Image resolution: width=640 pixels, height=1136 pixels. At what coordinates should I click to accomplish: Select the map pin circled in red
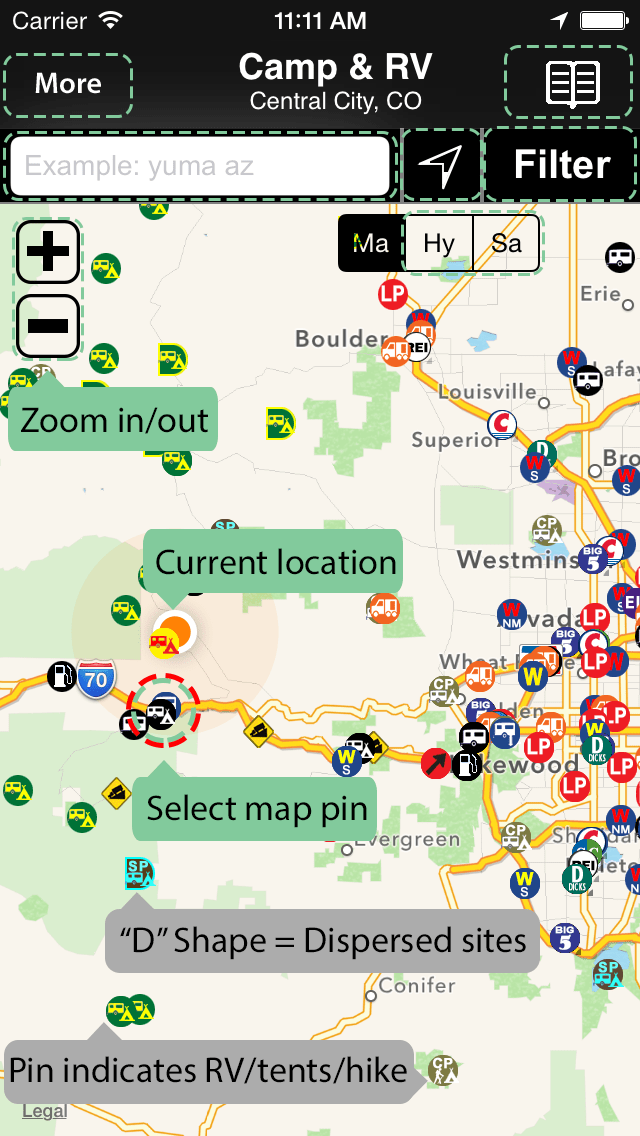tap(163, 710)
